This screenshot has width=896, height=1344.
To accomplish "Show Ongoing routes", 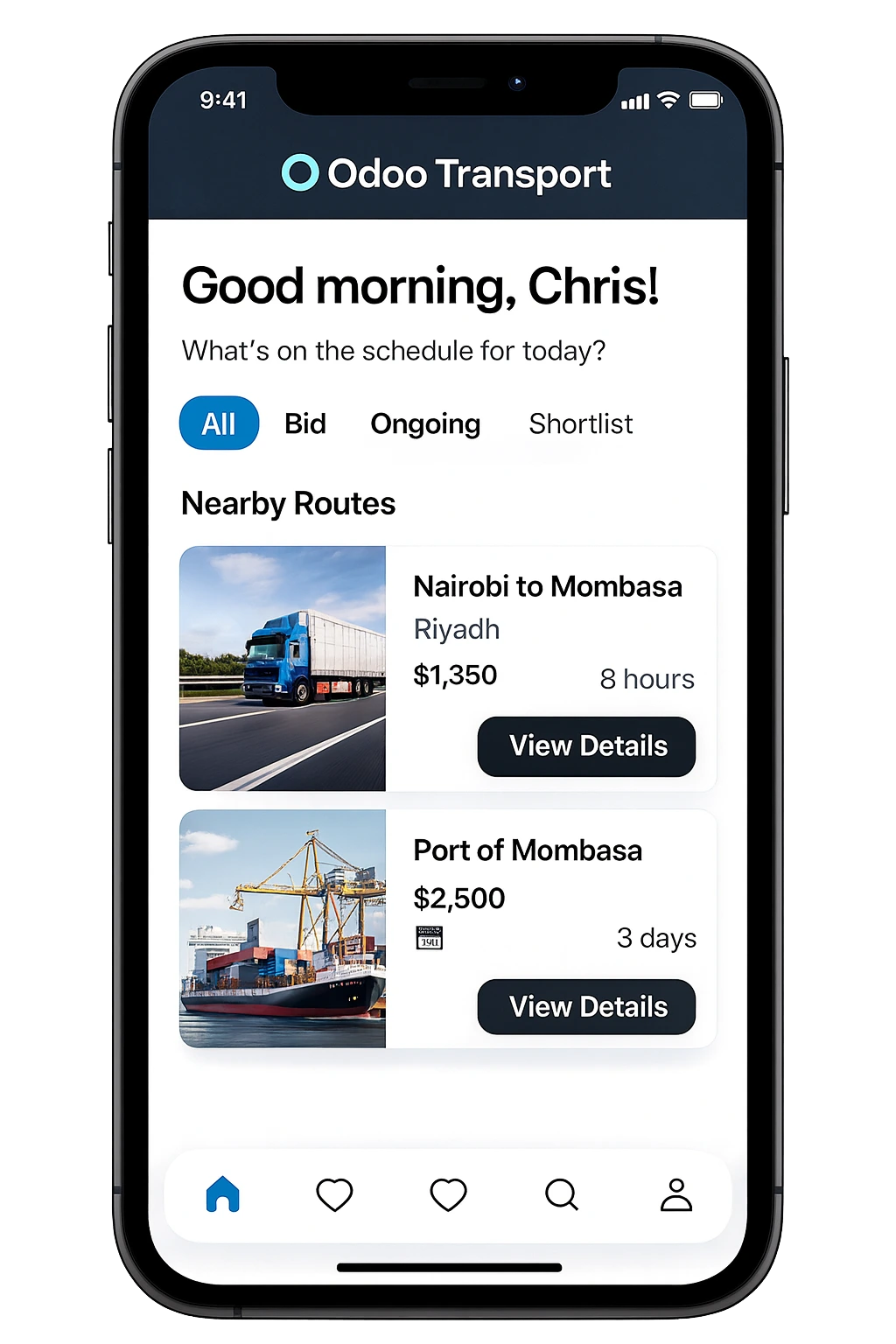I will (425, 423).
